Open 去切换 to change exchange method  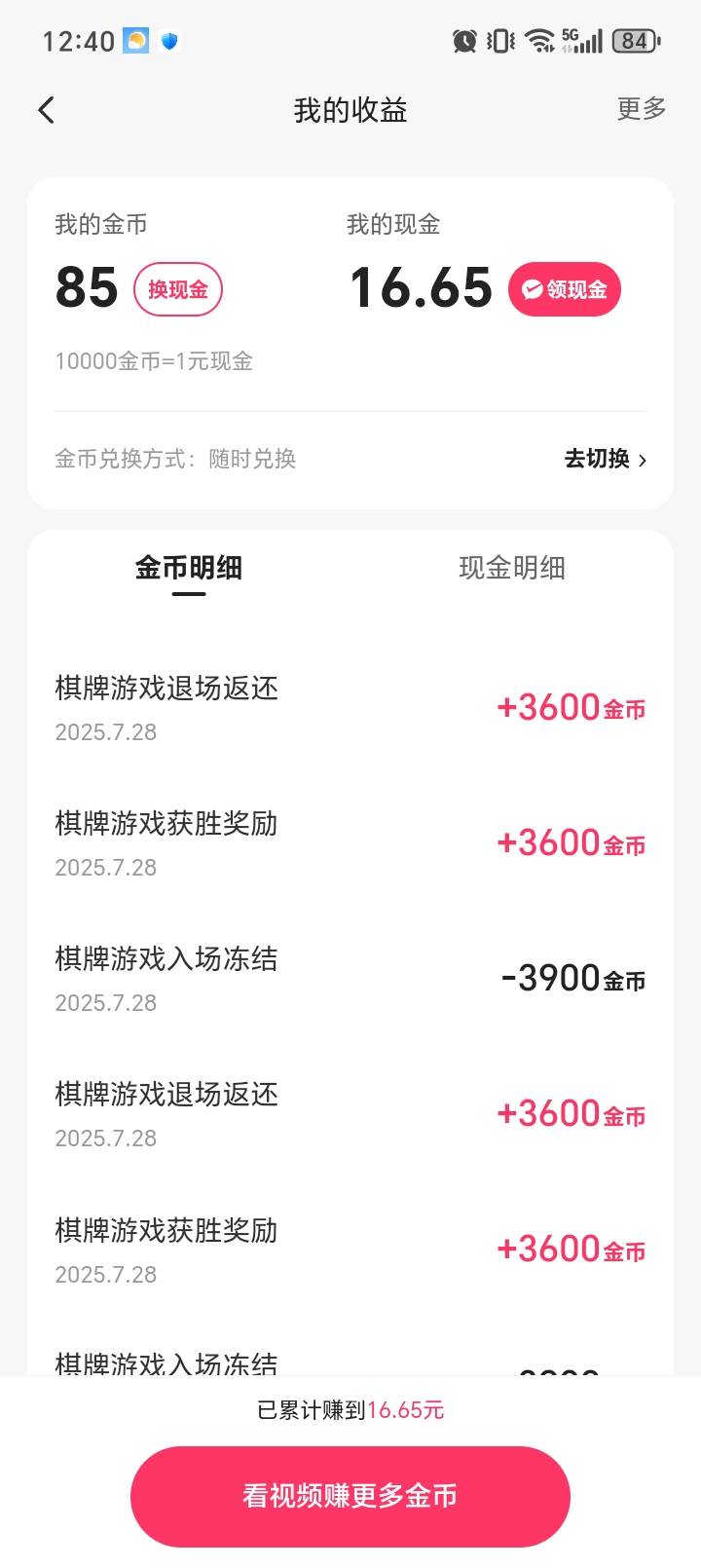[606, 459]
